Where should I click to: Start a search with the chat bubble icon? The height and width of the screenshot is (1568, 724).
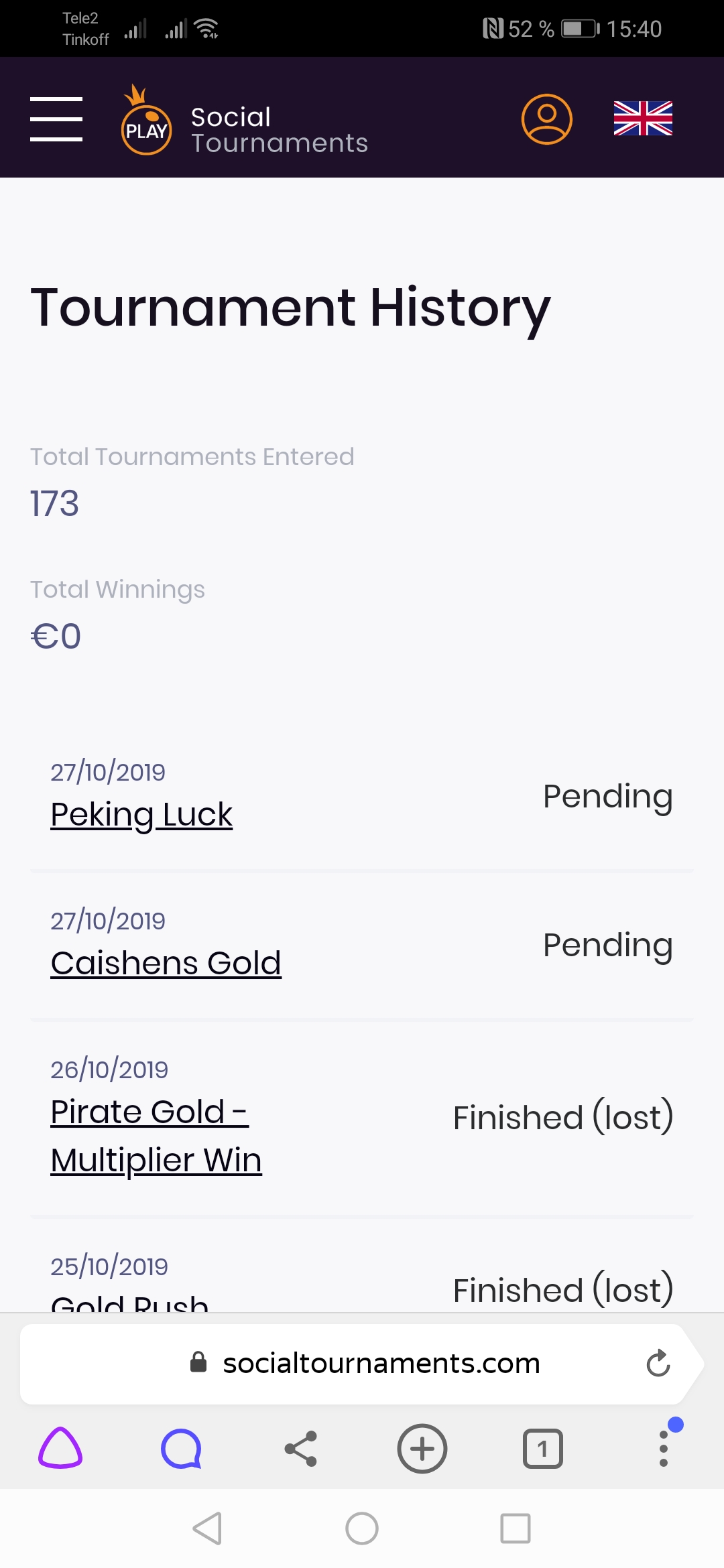coord(180,1449)
